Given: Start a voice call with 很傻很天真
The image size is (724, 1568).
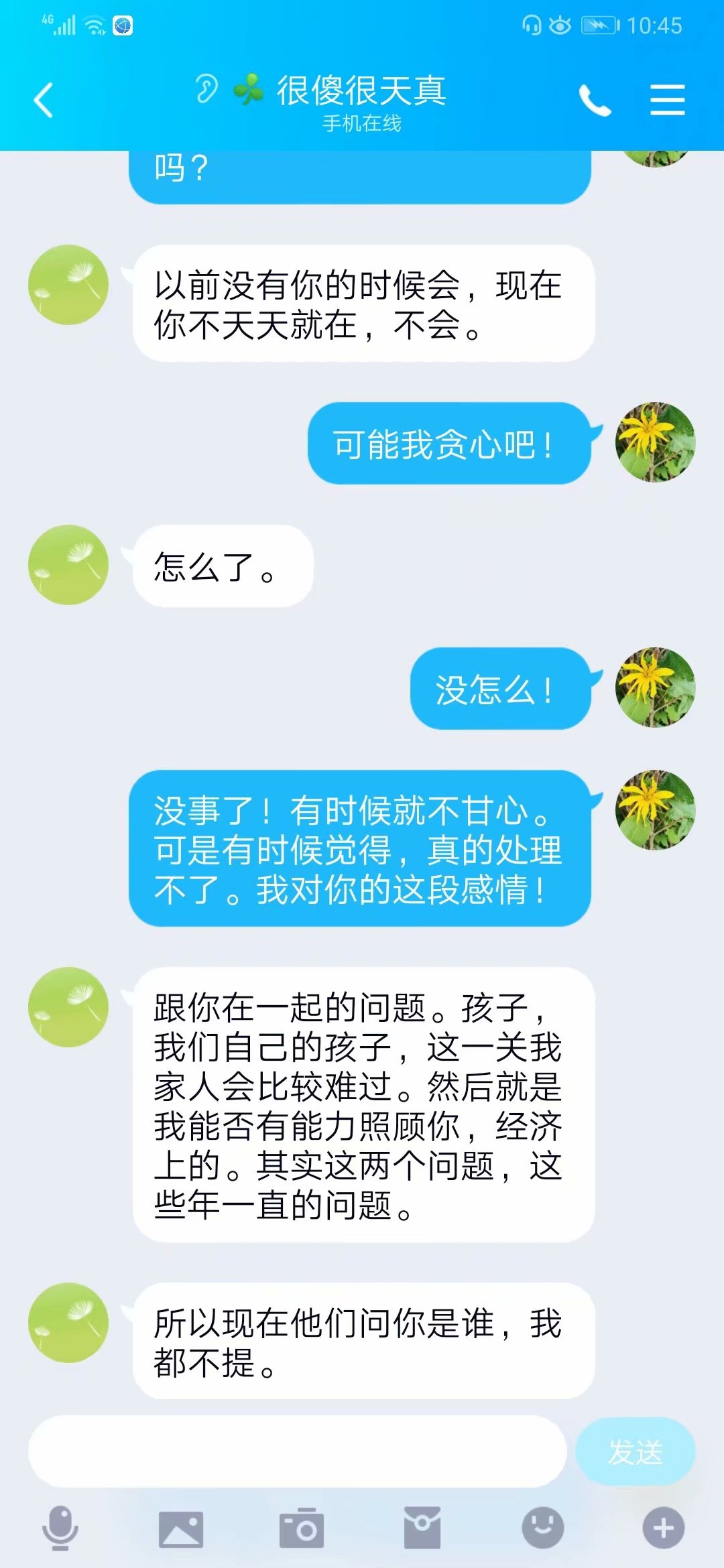Looking at the screenshot, I should pos(595,101).
